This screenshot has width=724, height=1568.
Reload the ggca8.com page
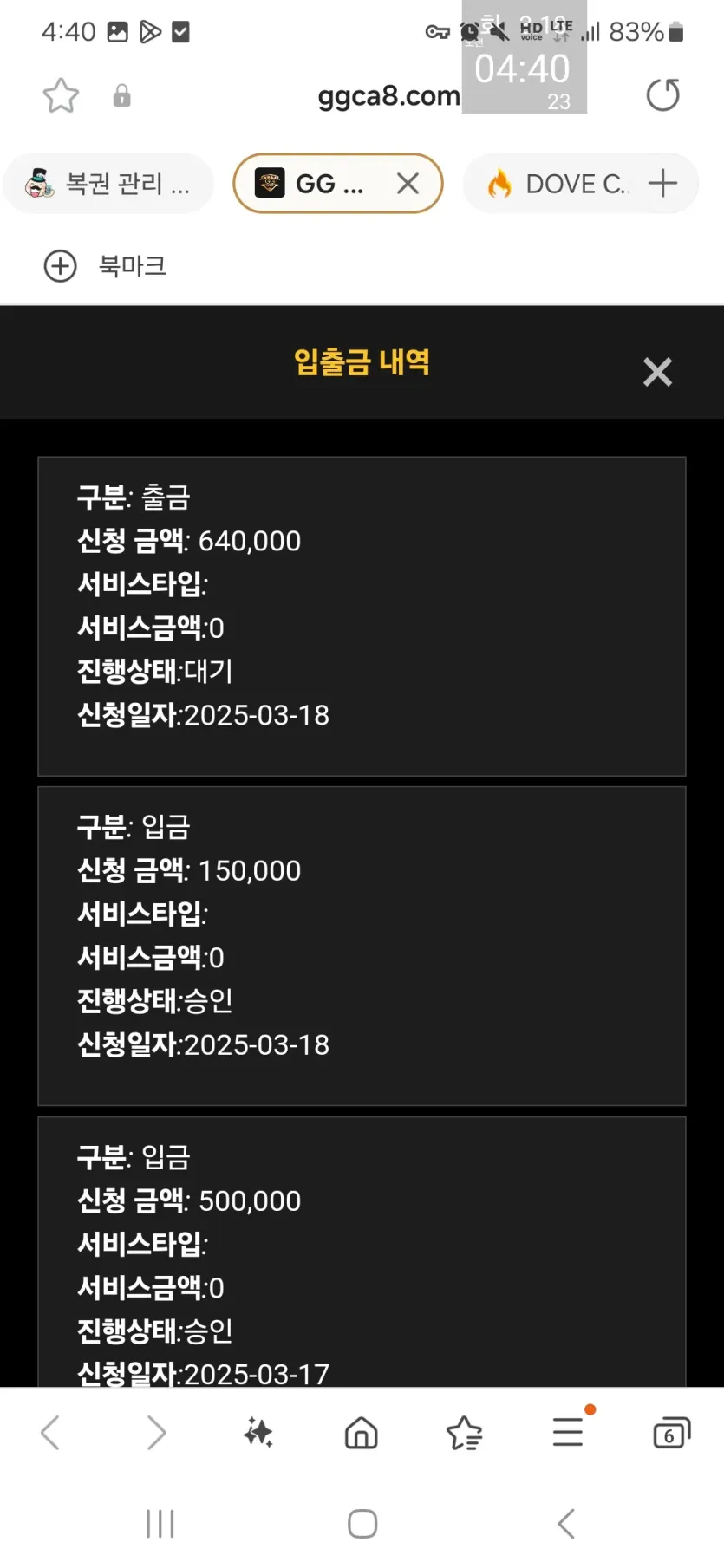click(x=663, y=95)
